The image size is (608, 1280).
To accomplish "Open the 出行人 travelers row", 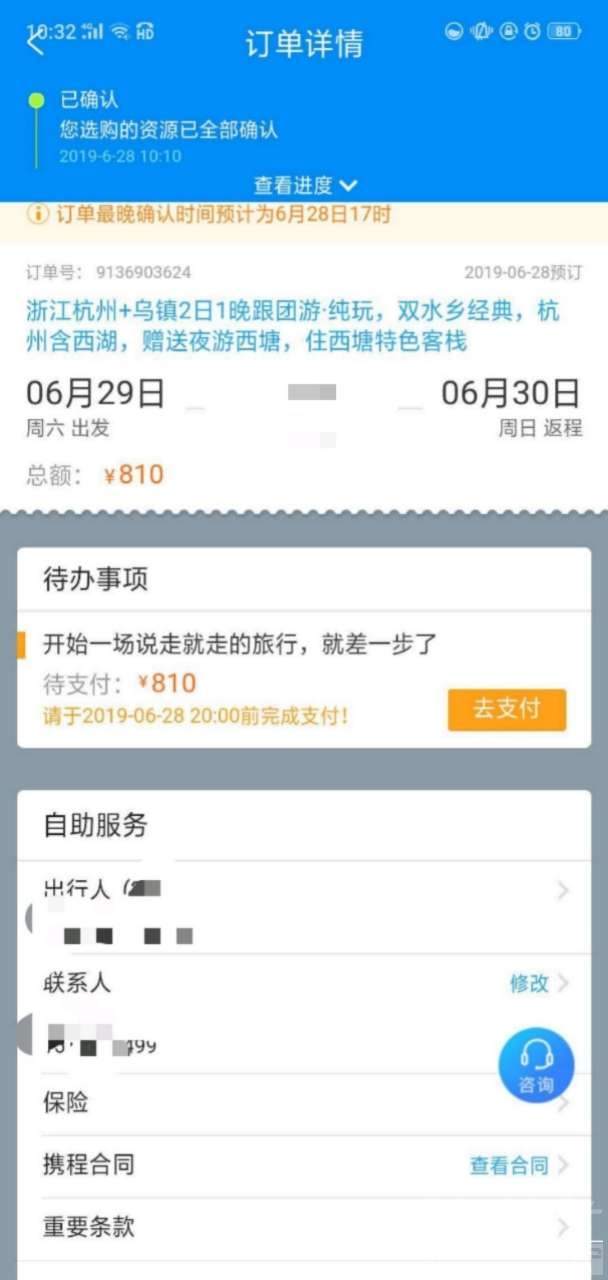I will point(304,891).
